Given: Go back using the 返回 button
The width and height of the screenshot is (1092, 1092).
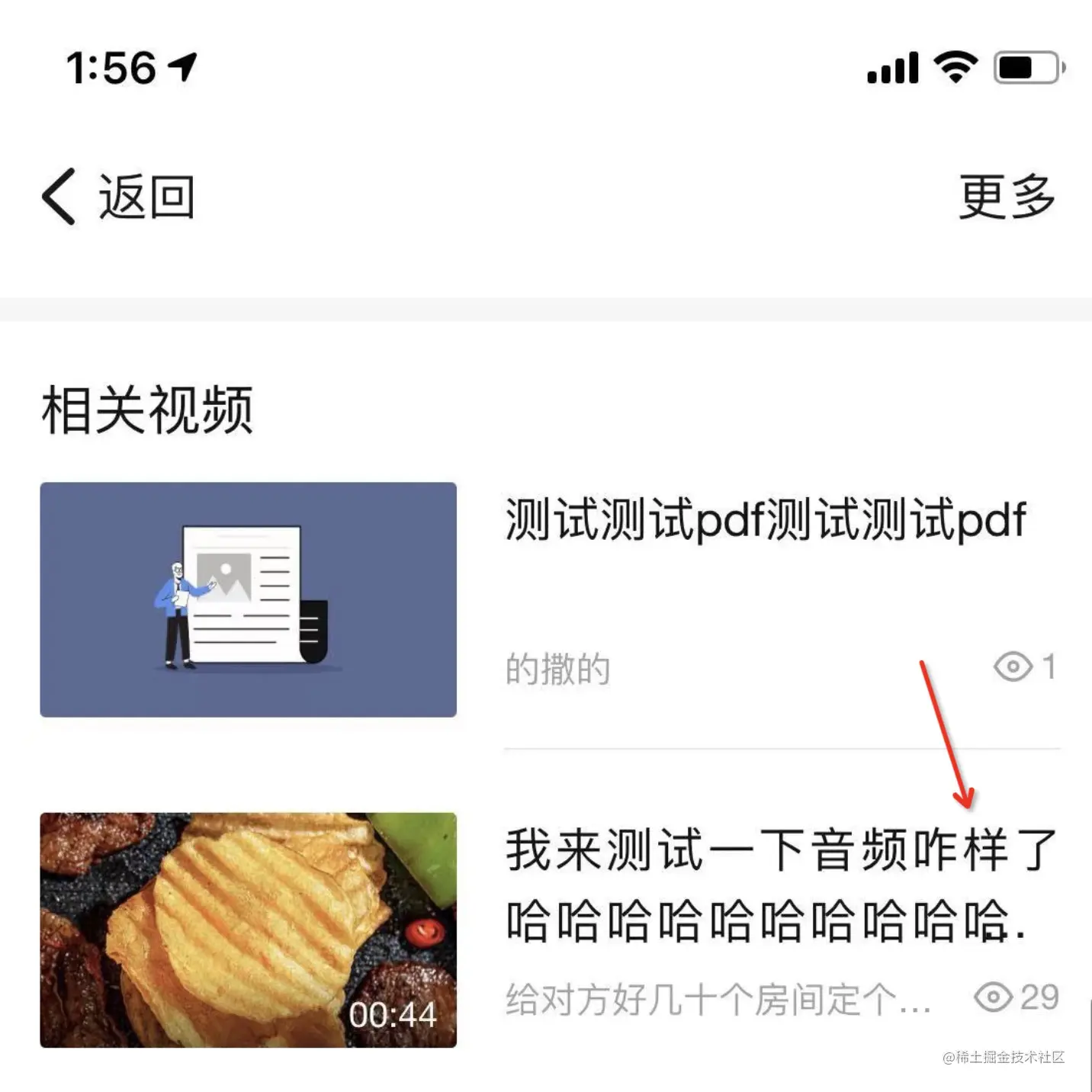Looking at the screenshot, I should pyautogui.click(x=118, y=197).
